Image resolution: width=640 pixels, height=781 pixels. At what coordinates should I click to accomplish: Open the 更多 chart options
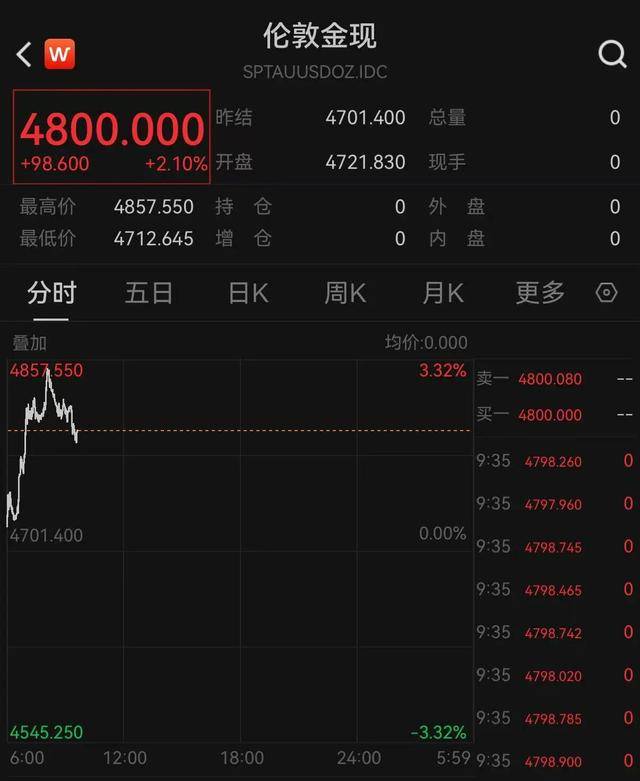540,293
